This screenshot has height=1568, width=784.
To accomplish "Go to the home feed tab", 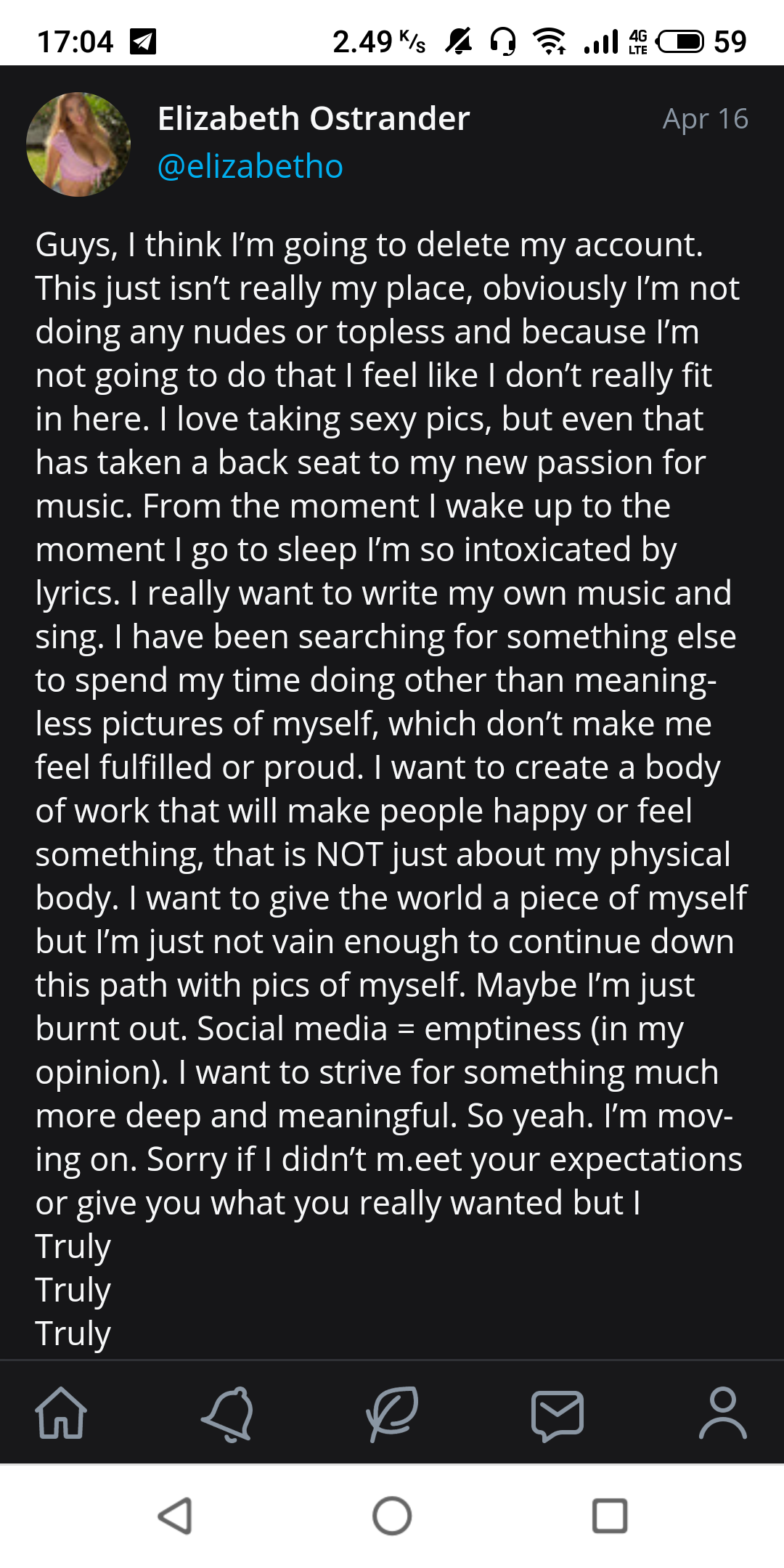I will pyautogui.click(x=61, y=1413).
